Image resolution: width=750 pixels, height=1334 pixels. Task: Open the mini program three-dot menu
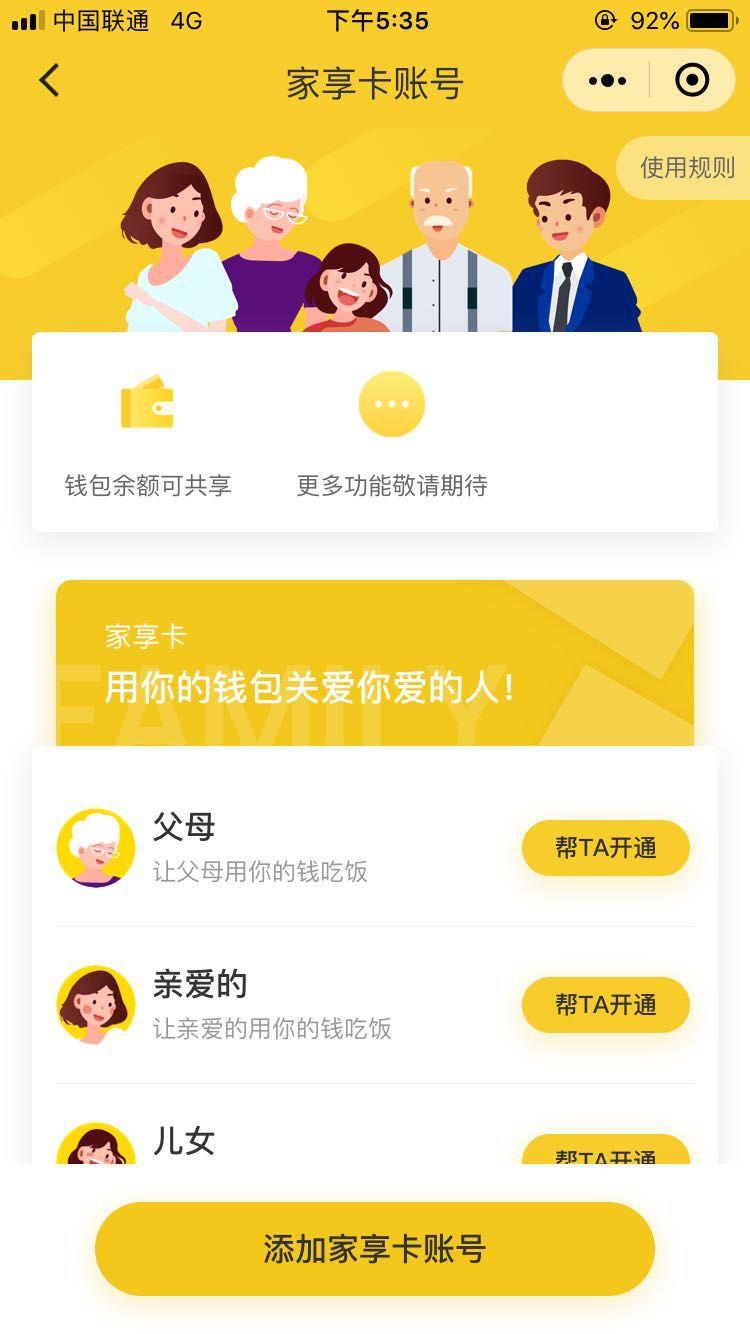click(607, 81)
